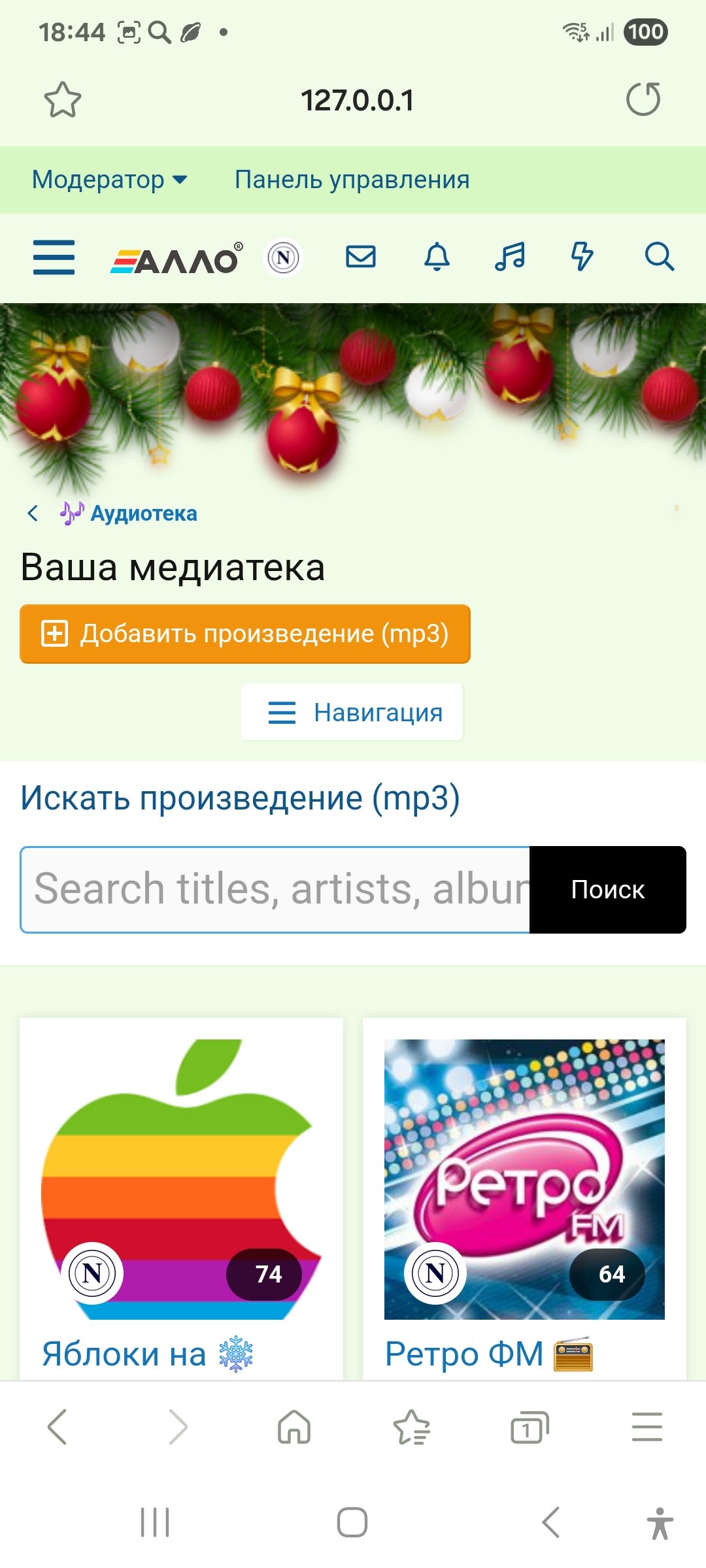Screen dimensions: 706x1568
Task: Go to browser home page
Action: click(294, 1426)
